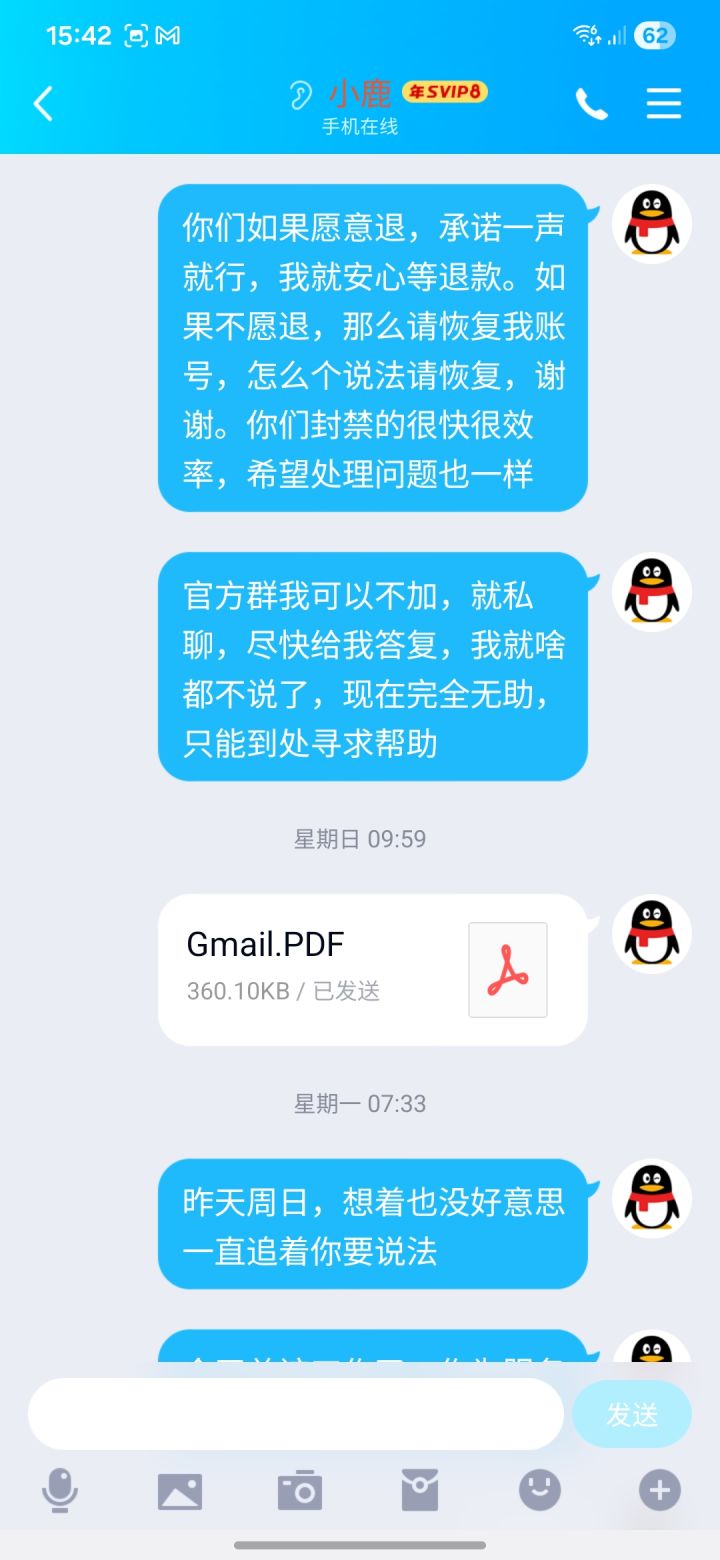Tap the message input field

pos(295,1413)
